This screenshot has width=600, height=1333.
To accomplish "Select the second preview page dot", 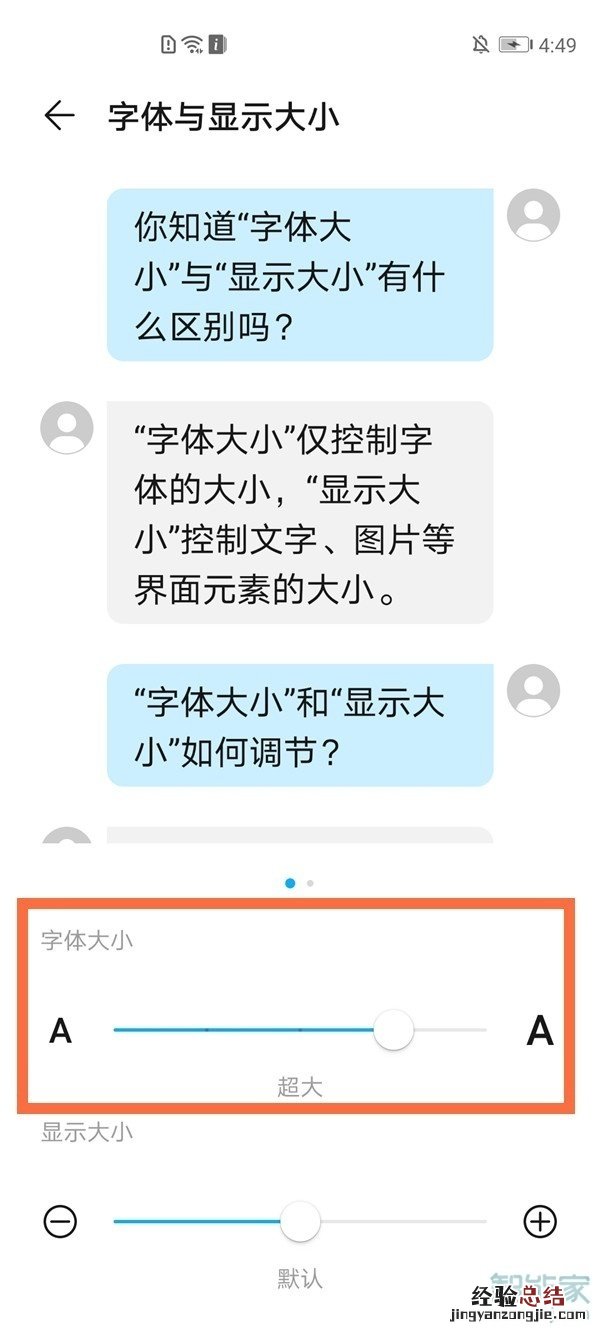I will 311,883.
